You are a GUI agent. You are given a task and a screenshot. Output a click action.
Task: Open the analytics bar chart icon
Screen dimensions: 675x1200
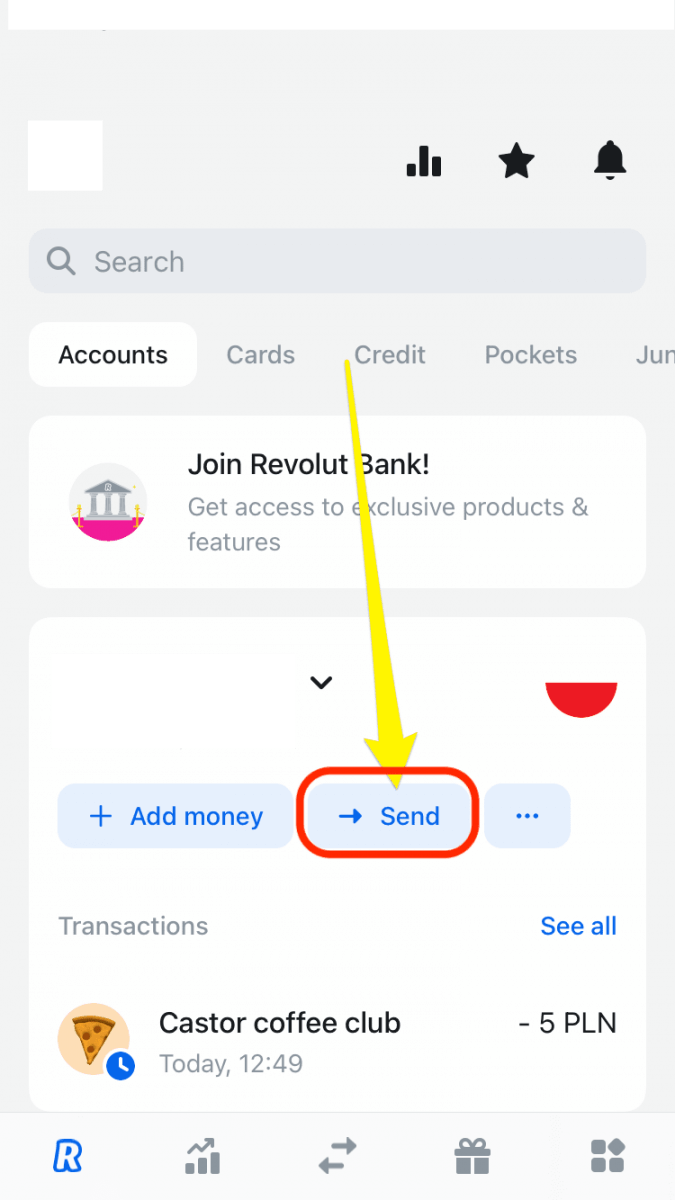[x=424, y=161]
